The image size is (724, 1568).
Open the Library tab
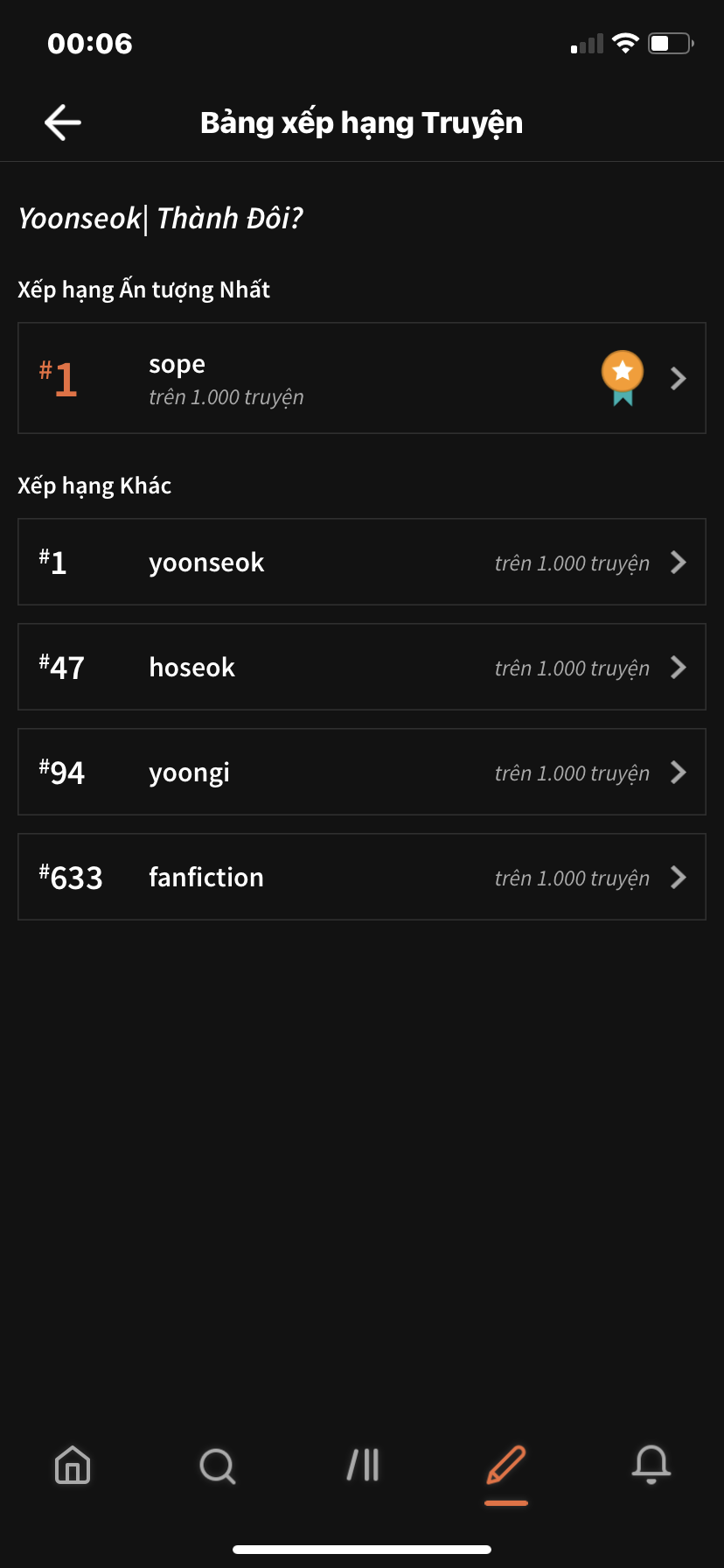(362, 1464)
